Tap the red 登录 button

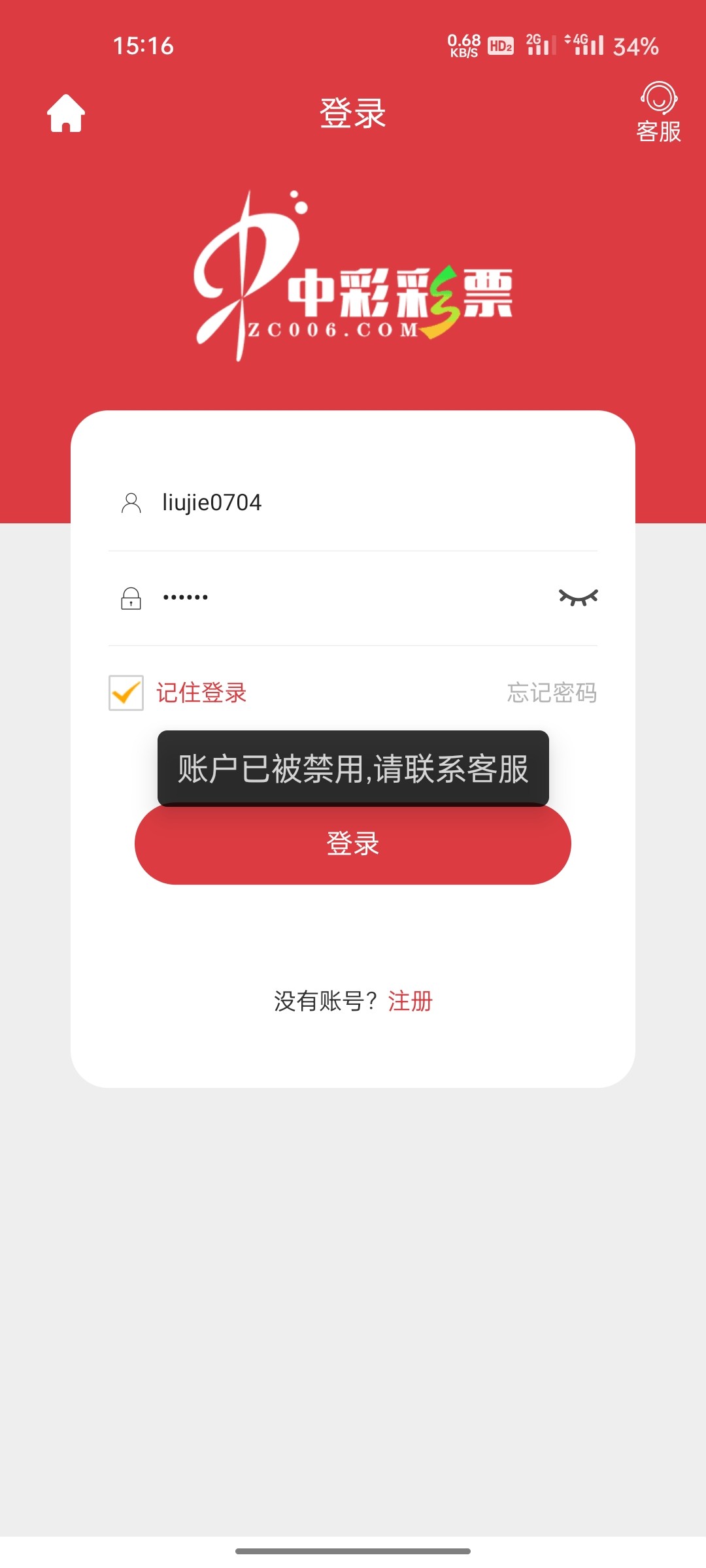point(353,849)
